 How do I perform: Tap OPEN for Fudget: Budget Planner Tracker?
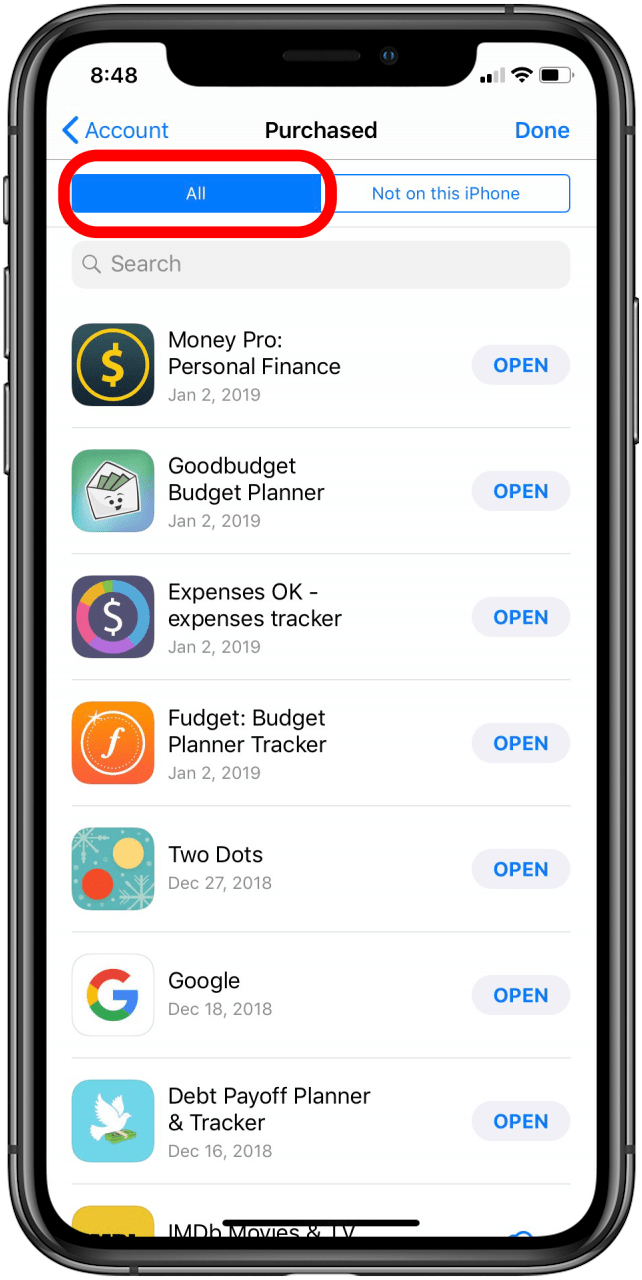tap(520, 744)
